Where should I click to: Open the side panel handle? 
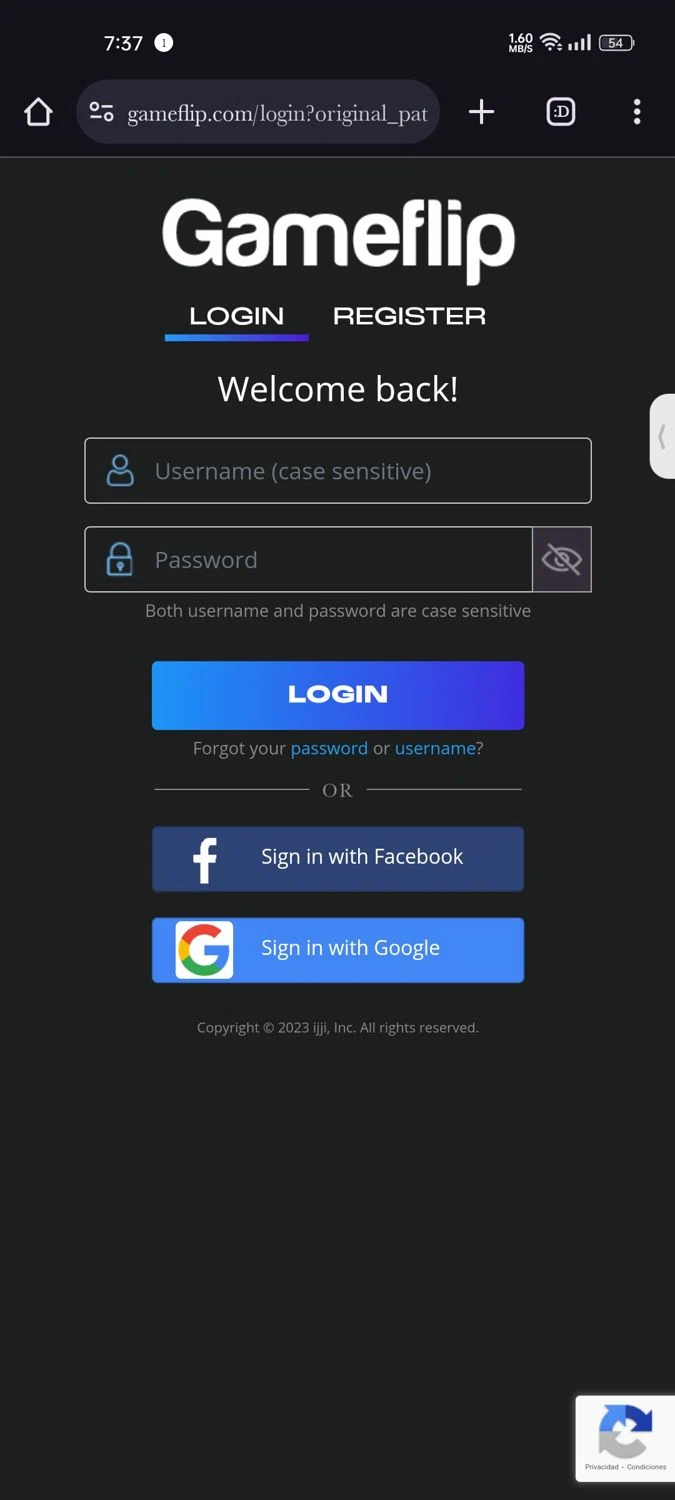[662, 437]
